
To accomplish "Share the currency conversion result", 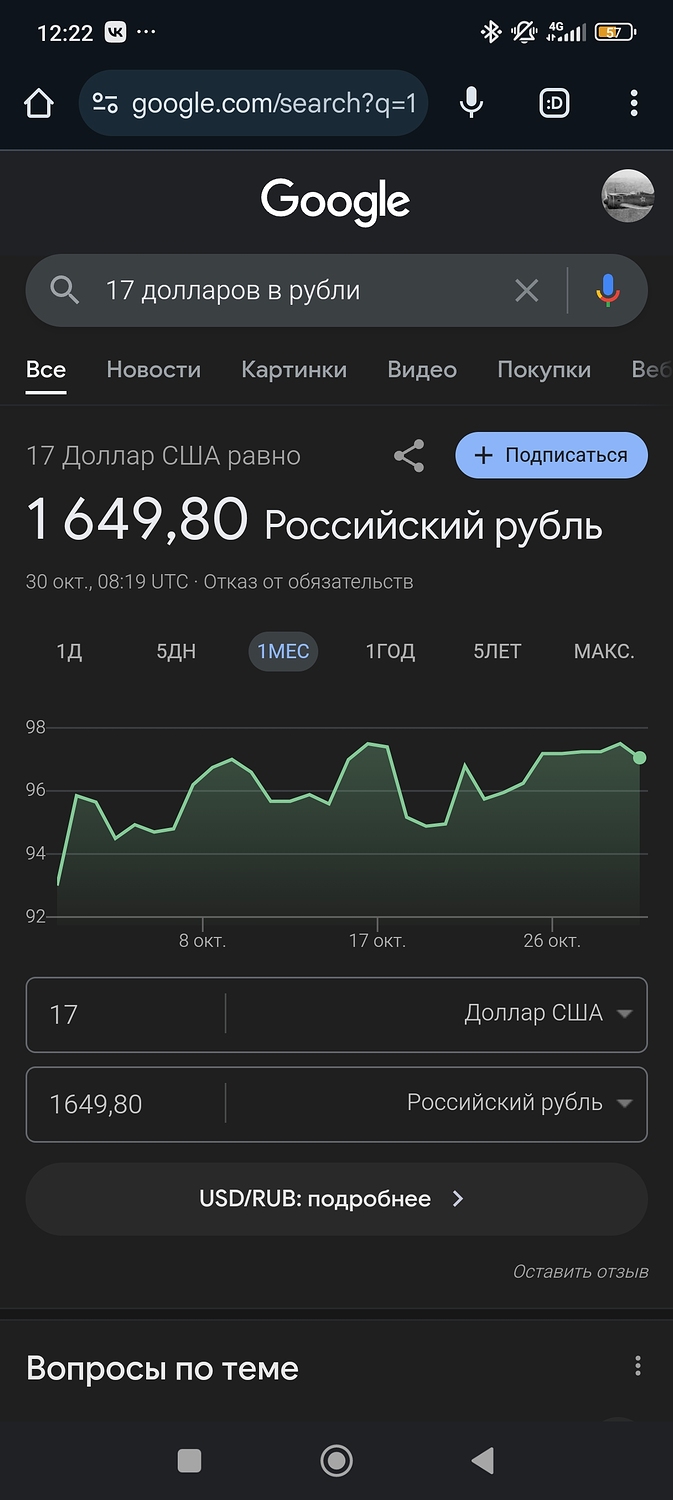I will pos(409,456).
